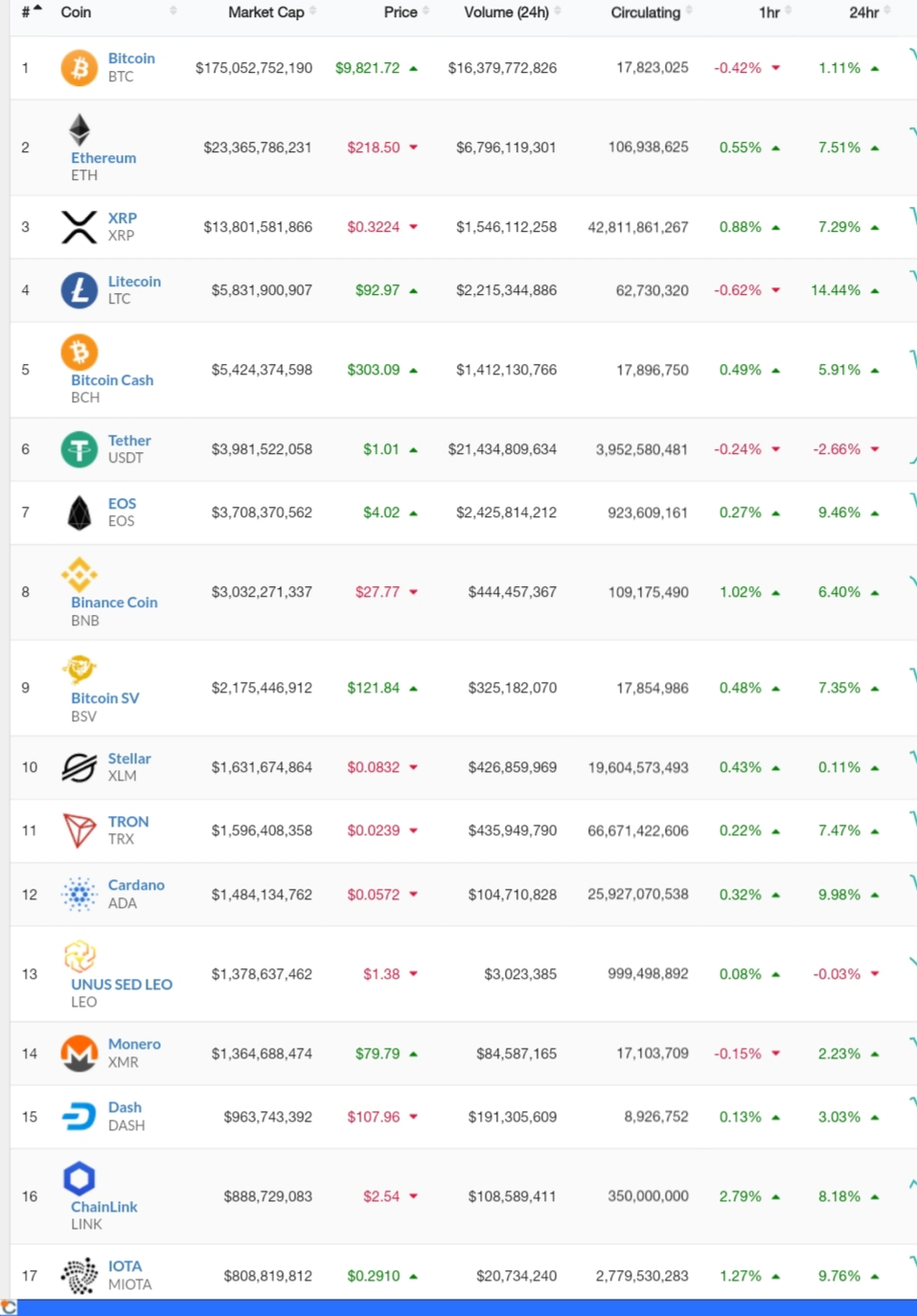Open Binance Coin details
Image resolution: width=917 pixels, height=1316 pixels.
[114, 602]
